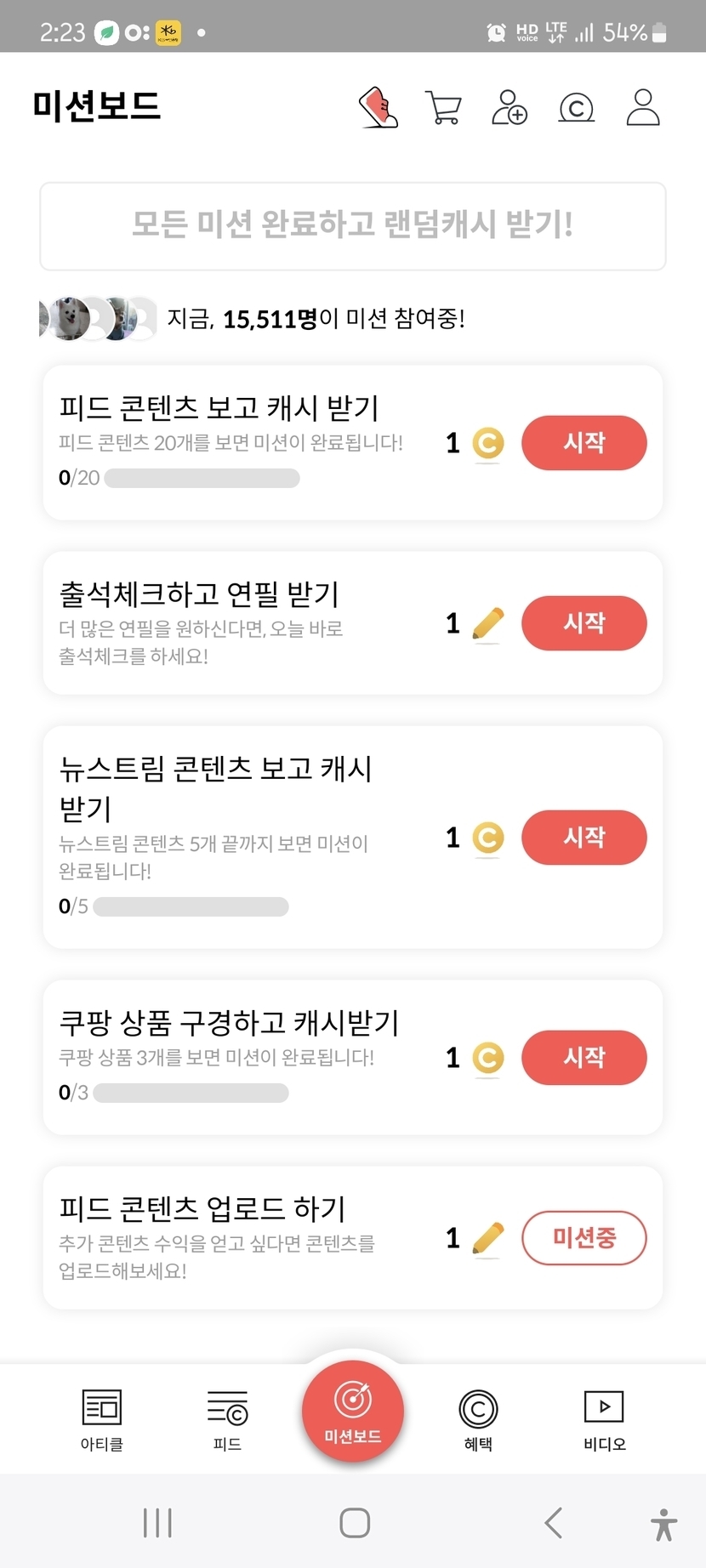Go back with the system back button

(554, 1522)
